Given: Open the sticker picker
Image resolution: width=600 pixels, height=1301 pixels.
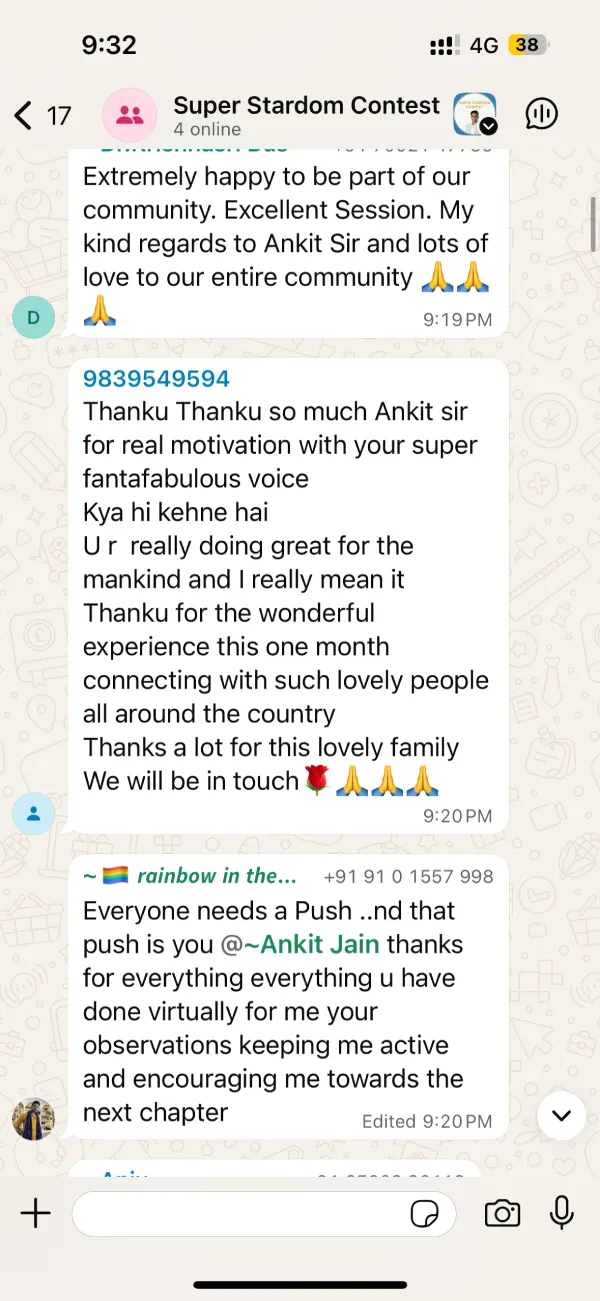Looking at the screenshot, I should 425,1214.
